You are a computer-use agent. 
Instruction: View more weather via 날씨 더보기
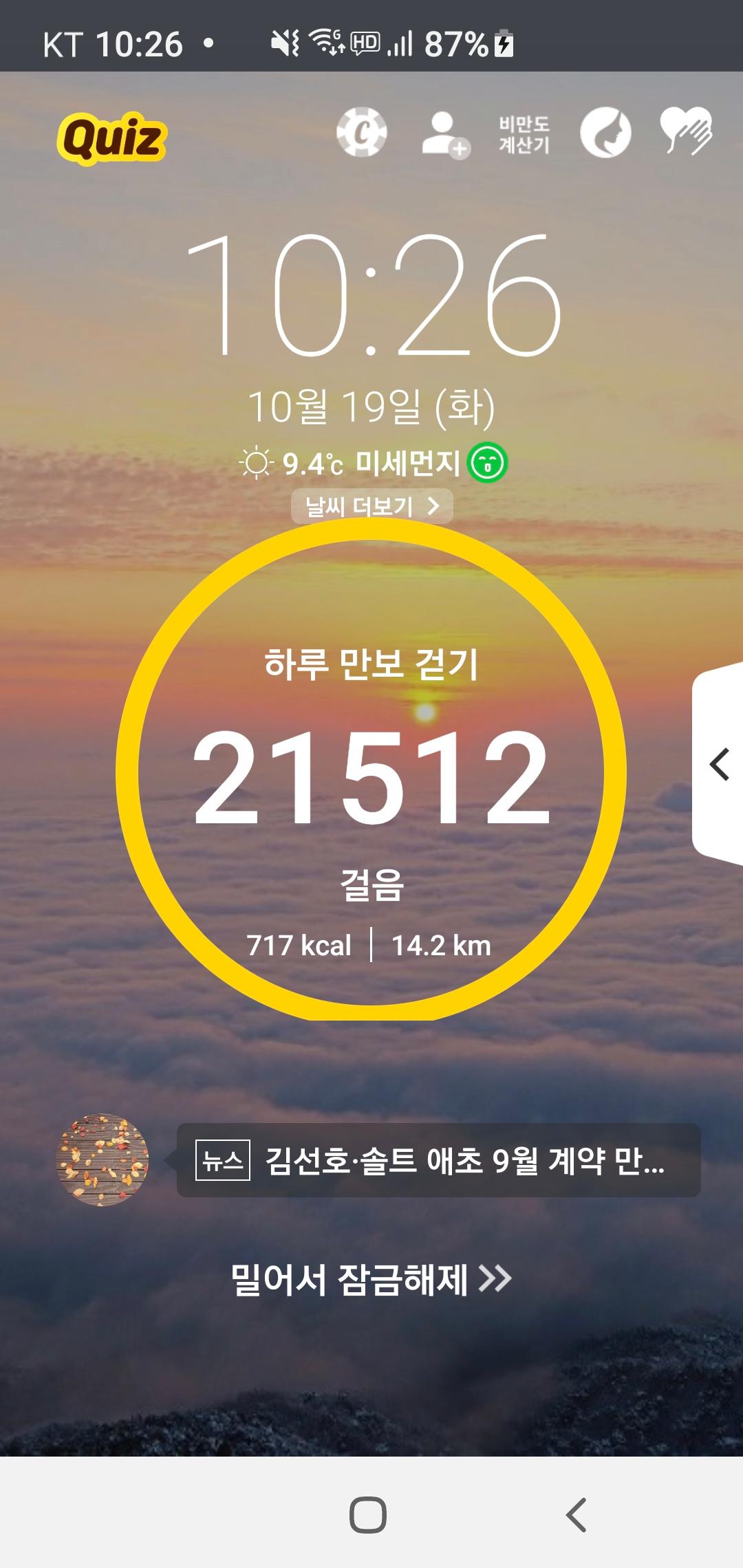(x=371, y=507)
